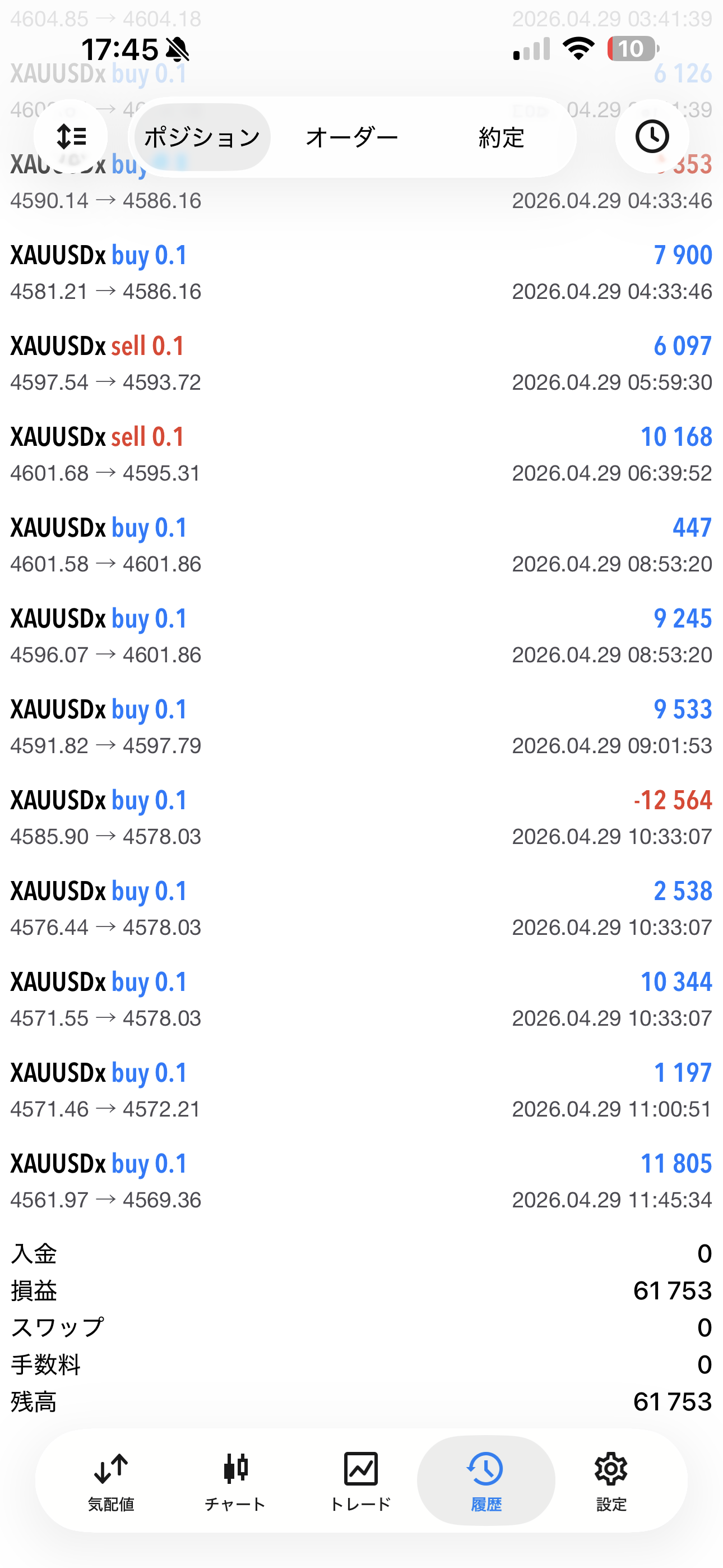Tap the buy trade with profit 9 245
The width and height of the screenshot is (723, 1568).
click(361, 636)
